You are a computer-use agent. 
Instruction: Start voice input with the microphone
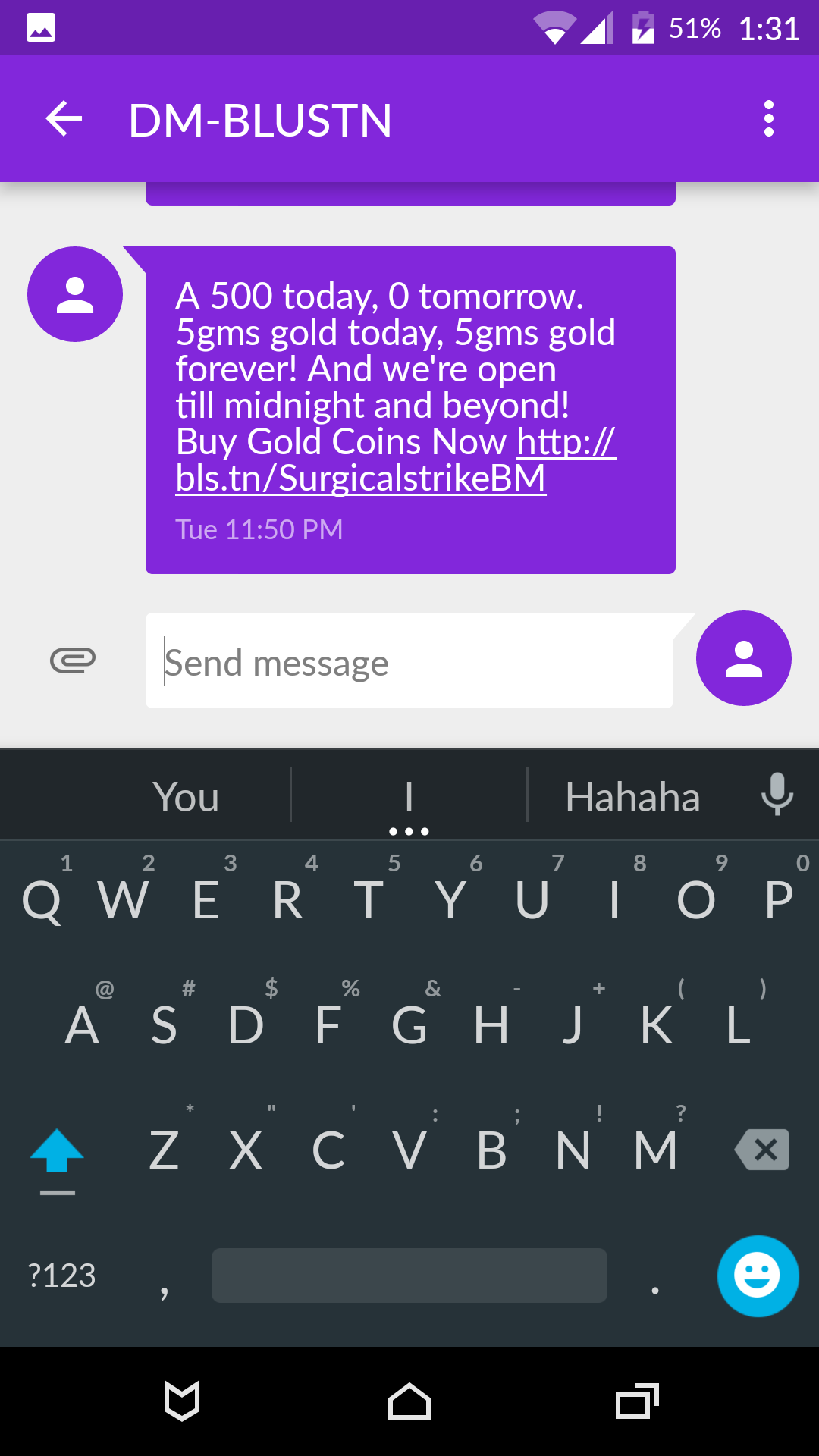pyautogui.click(x=777, y=795)
